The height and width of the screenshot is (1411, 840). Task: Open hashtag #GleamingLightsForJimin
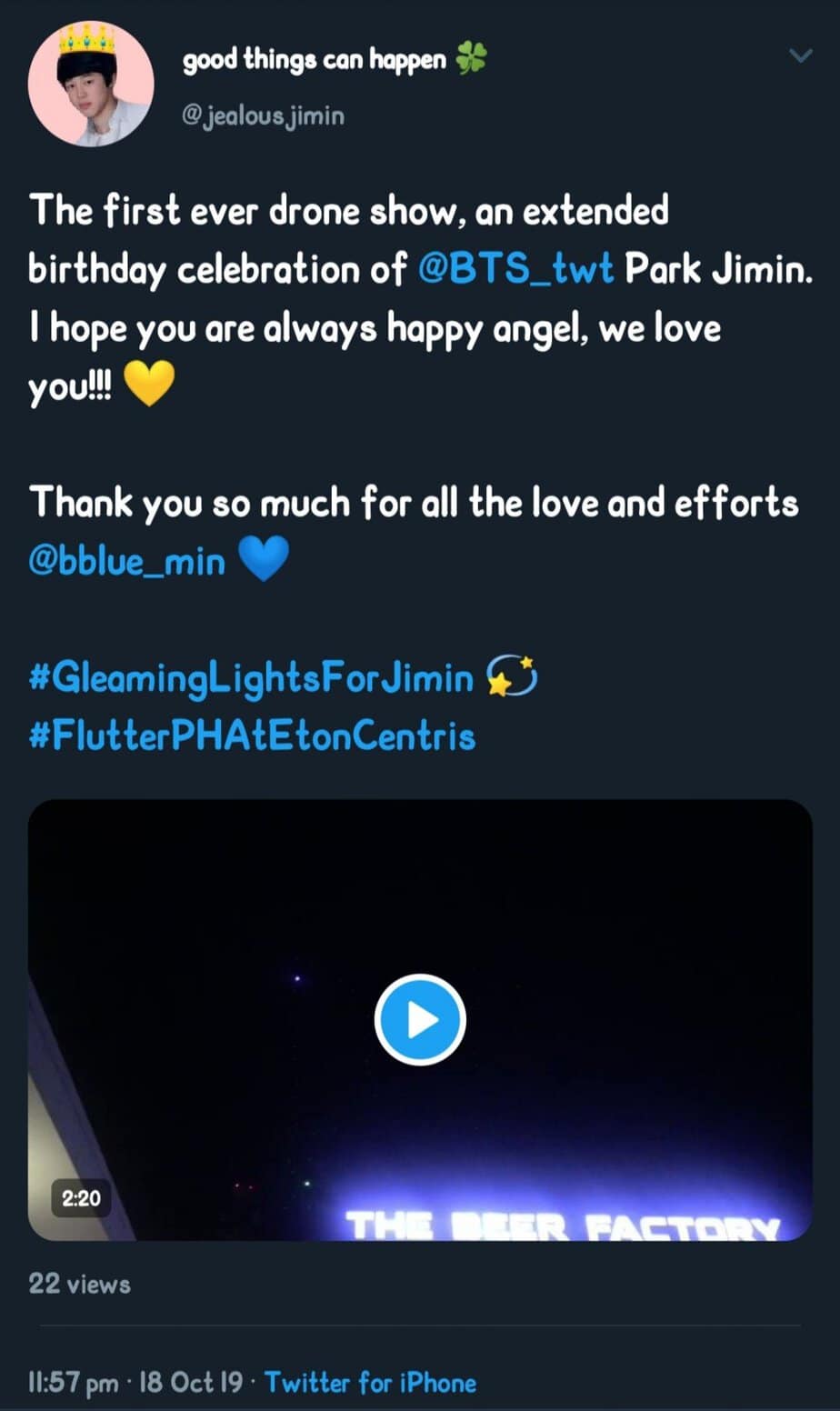[x=252, y=679]
